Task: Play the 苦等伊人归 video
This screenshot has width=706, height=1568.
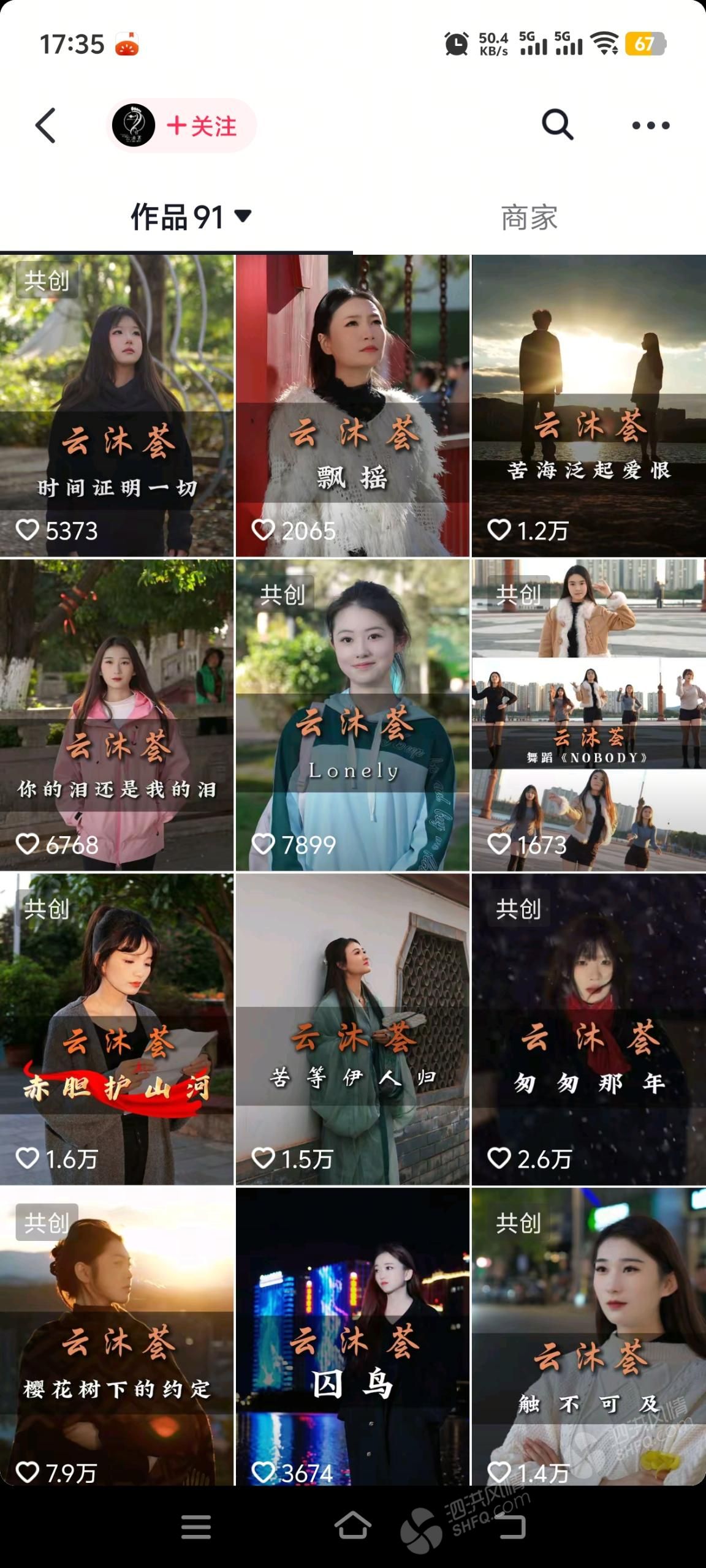Action: point(352,1029)
